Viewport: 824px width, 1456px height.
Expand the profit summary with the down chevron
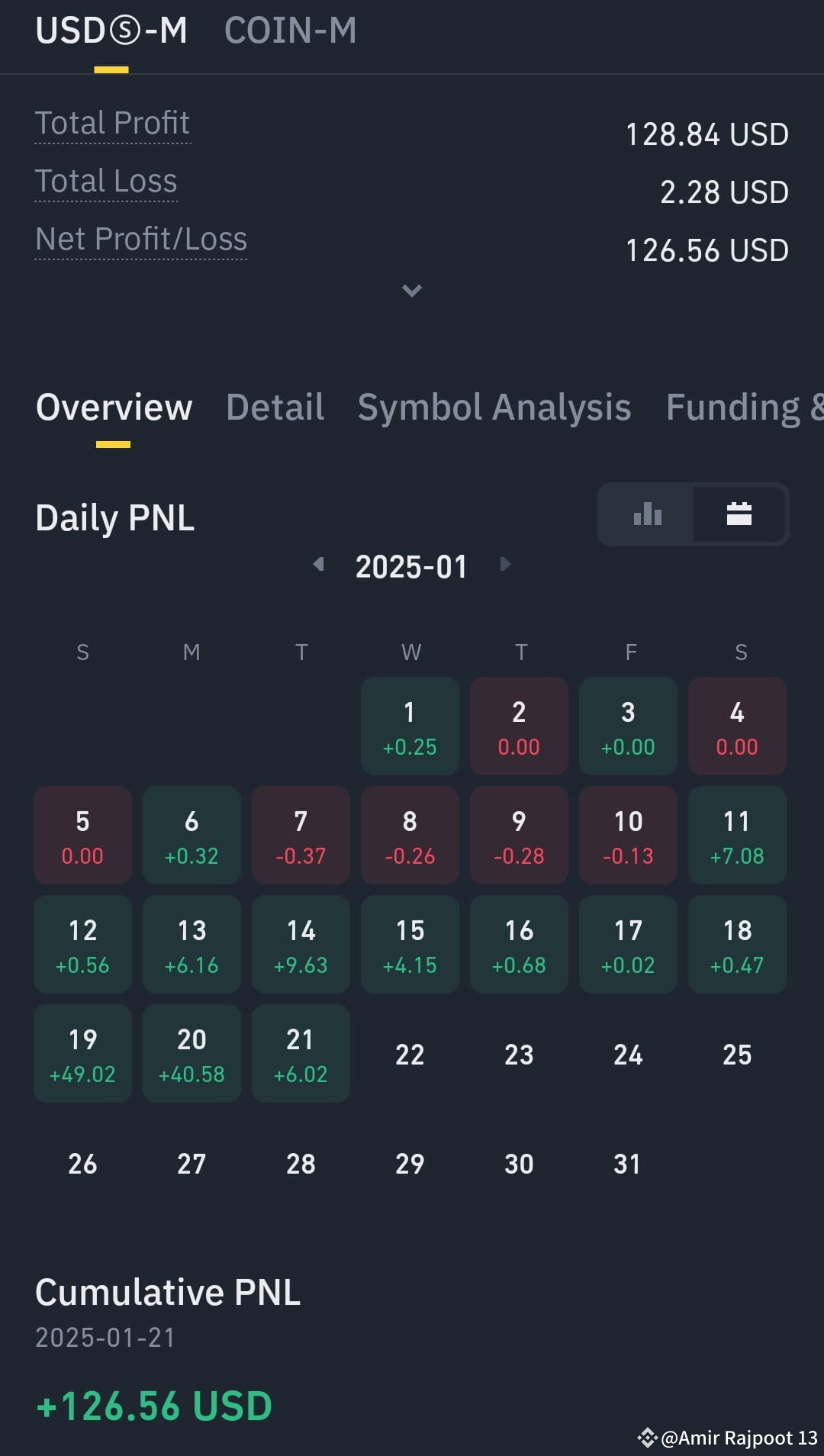[412, 291]
